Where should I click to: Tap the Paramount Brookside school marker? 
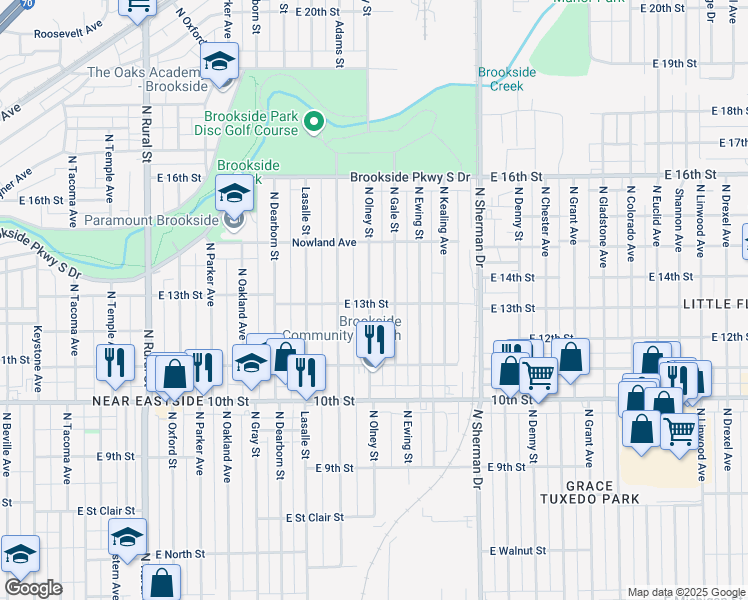(234, 195)
